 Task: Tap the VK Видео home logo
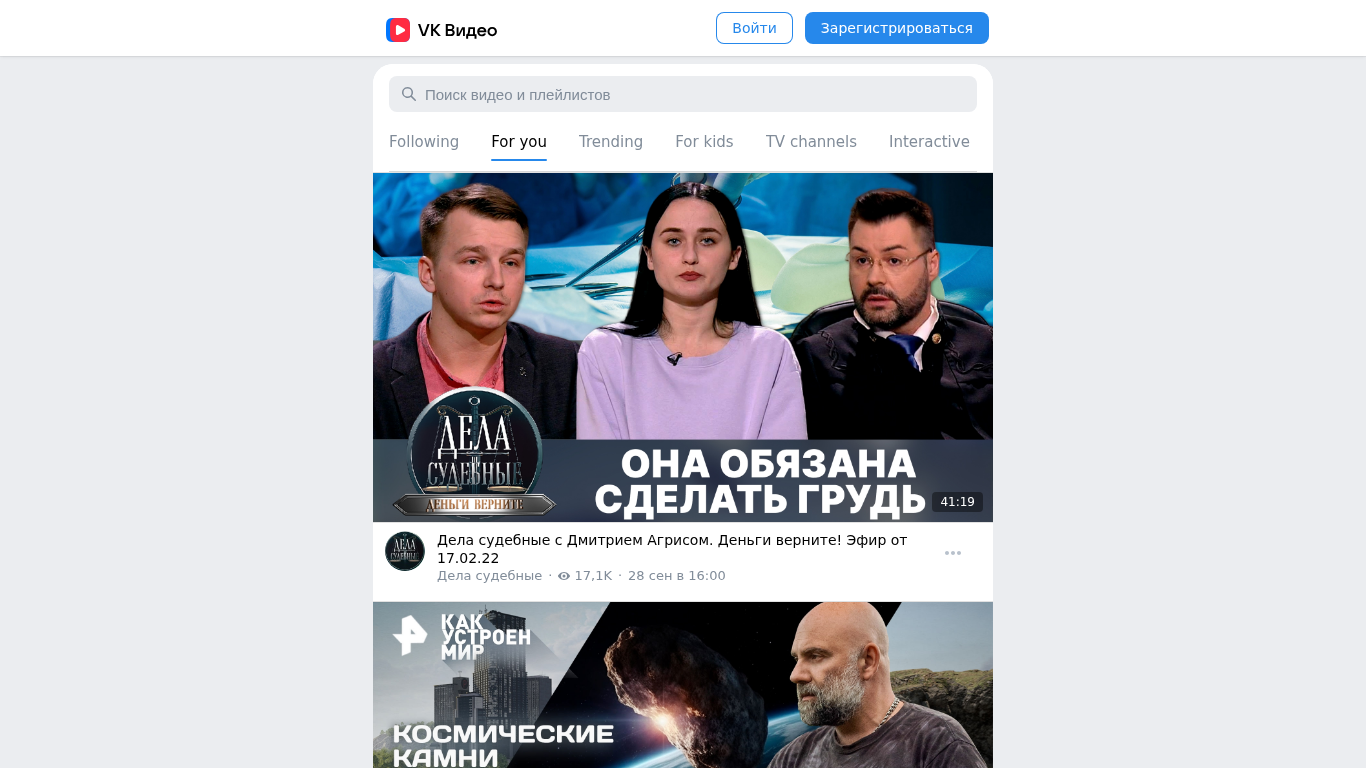point(442,30)
